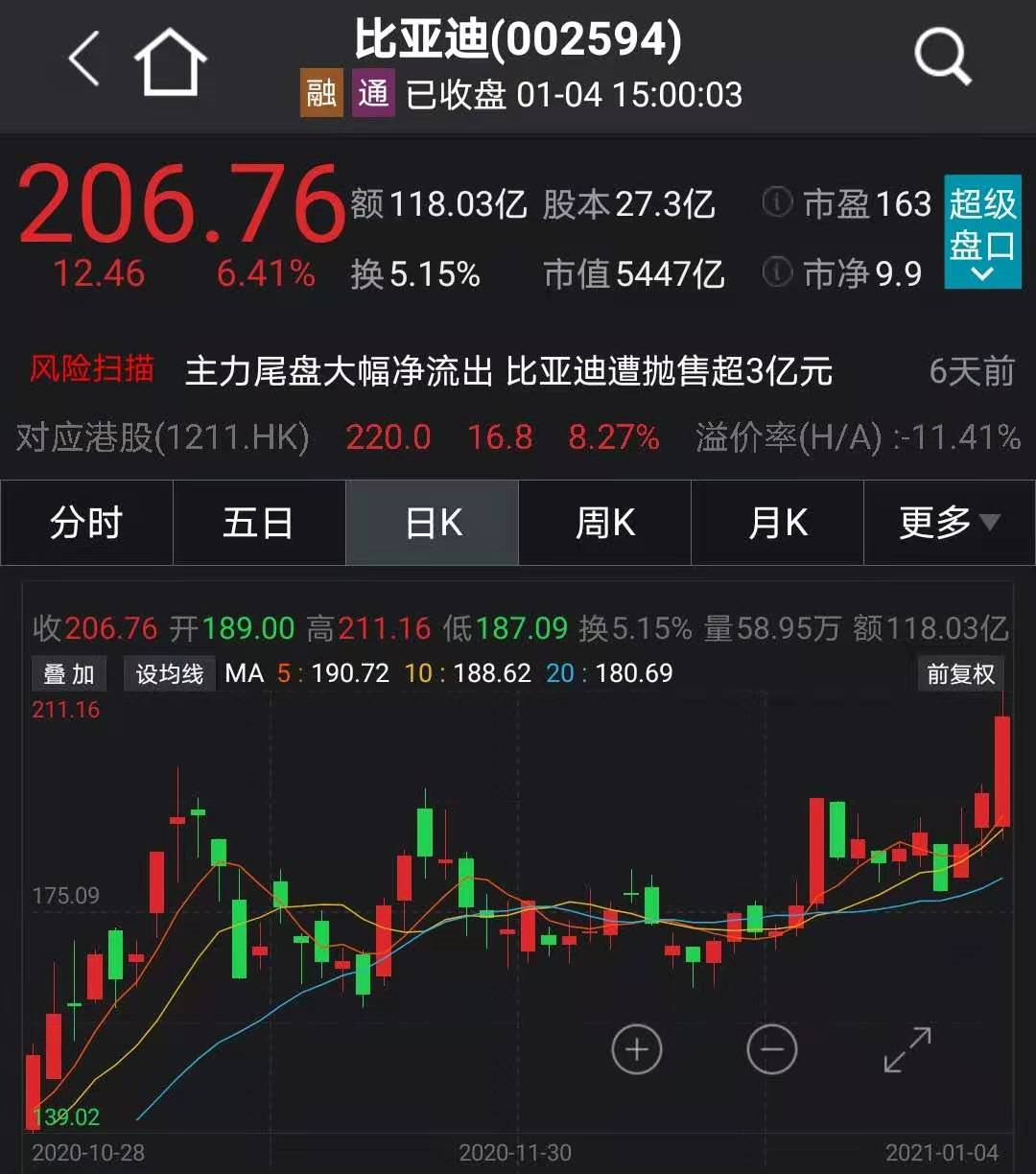This screenshot has height=1174, width=1036.
Task: Change the 前复权 price adjustment option
Action: point(960,674)
